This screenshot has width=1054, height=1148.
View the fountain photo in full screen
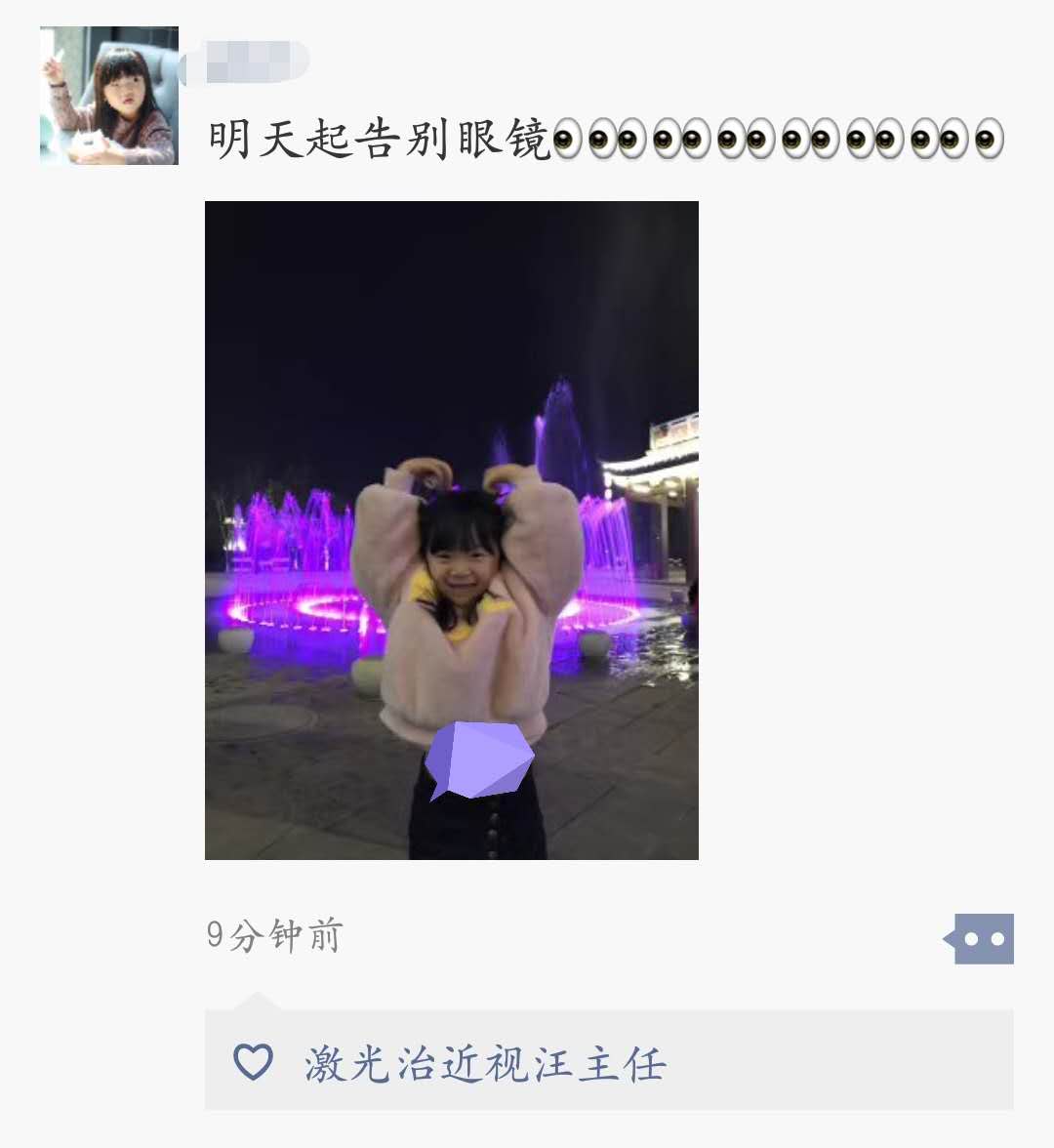tap(451, 529)
